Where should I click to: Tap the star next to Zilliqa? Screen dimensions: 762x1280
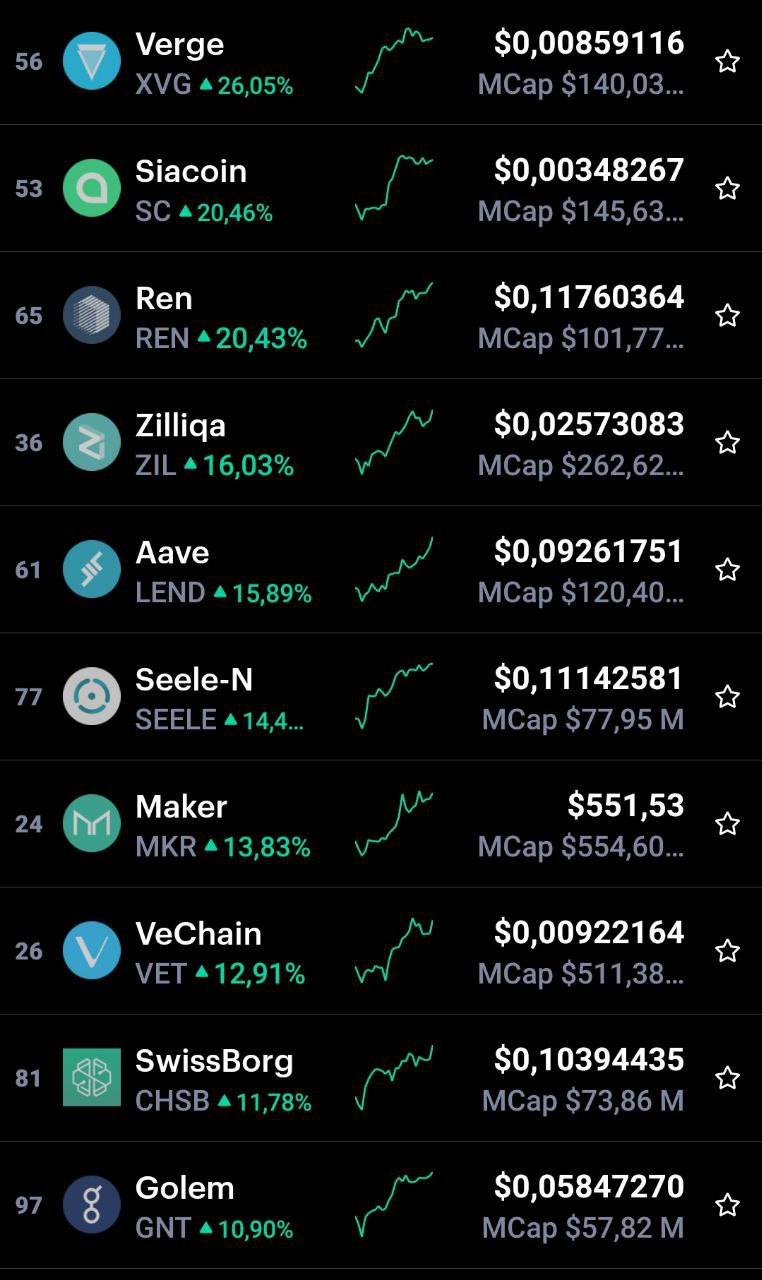[727, 442]
